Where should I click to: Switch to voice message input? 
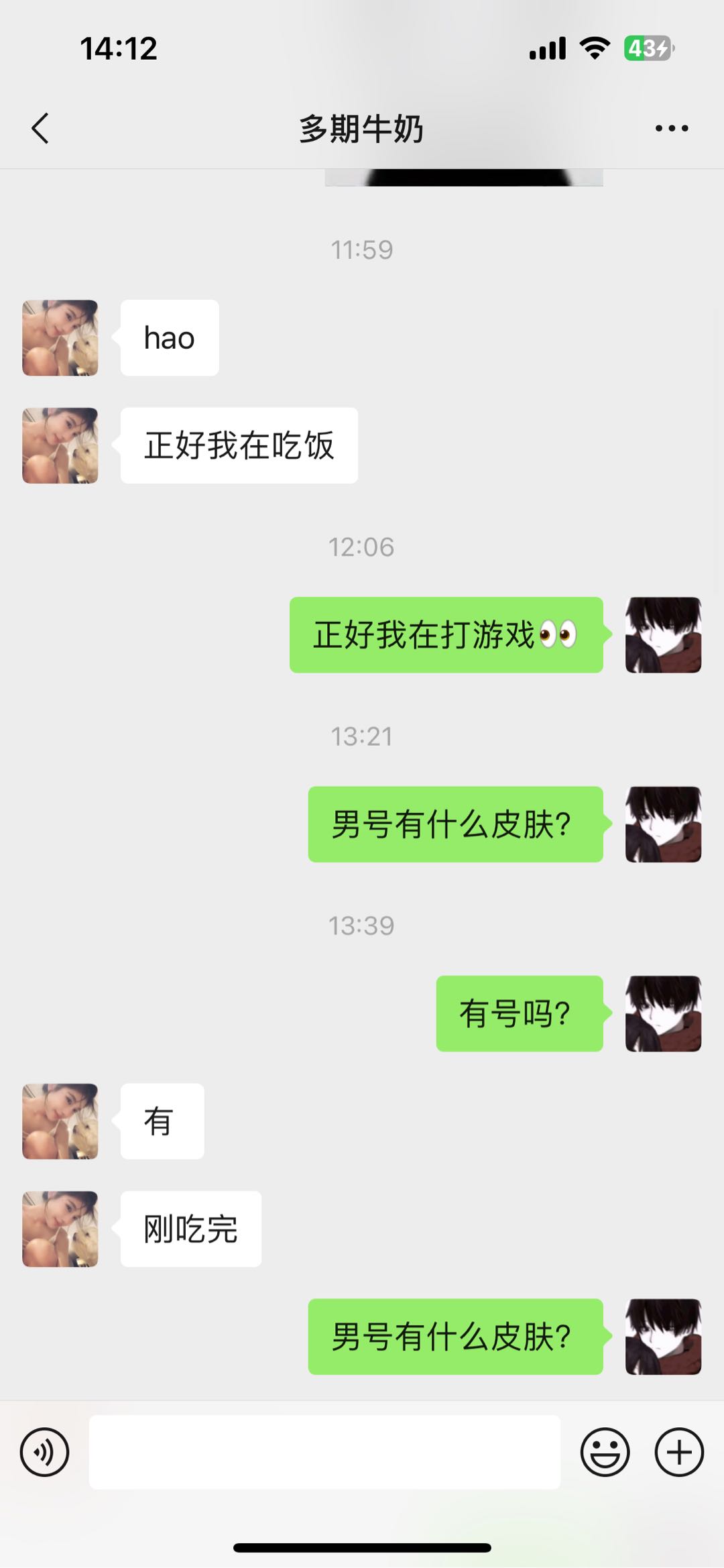tap(44, 1452)
